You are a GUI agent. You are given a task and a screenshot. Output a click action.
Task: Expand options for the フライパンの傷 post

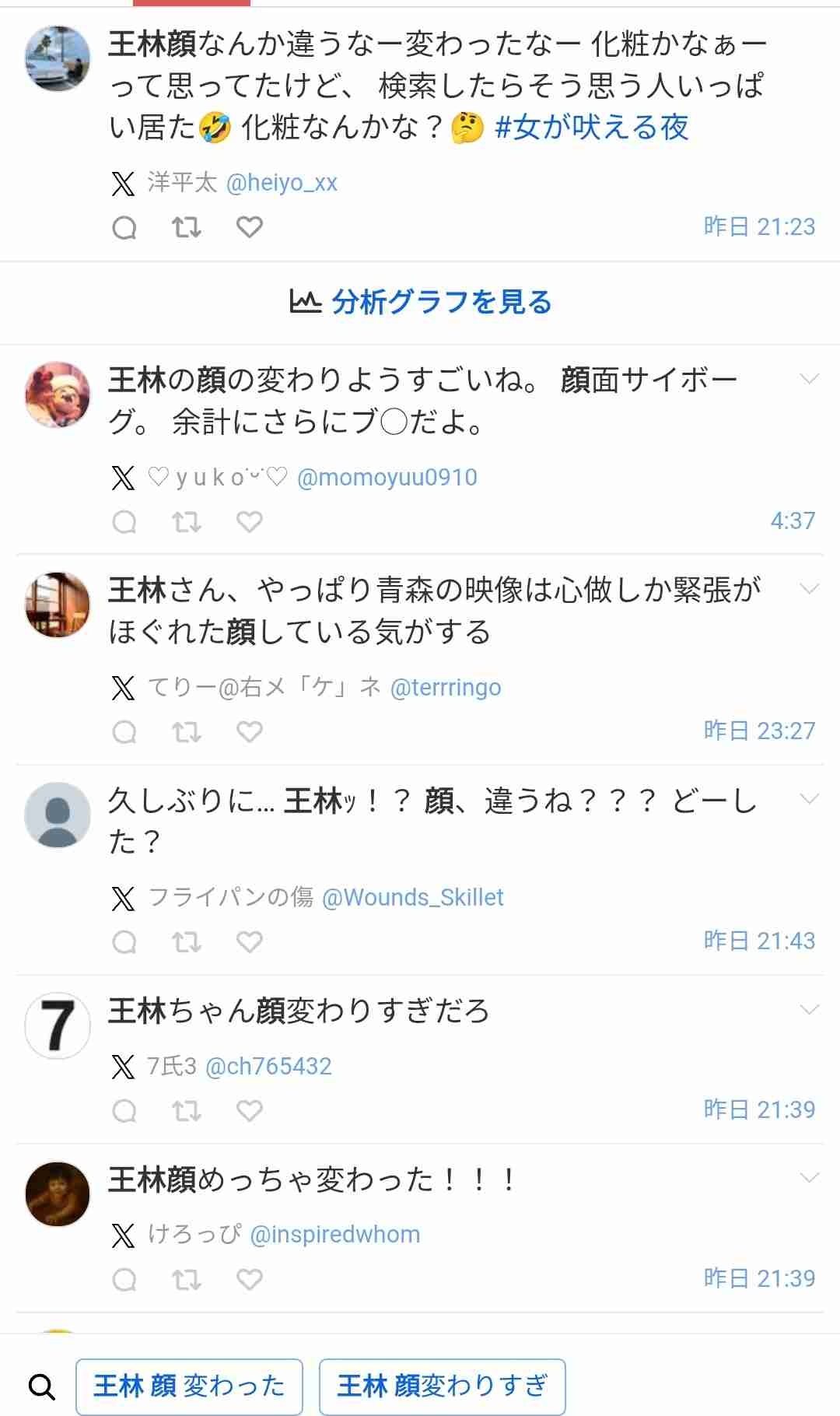(x=809, y=799)
